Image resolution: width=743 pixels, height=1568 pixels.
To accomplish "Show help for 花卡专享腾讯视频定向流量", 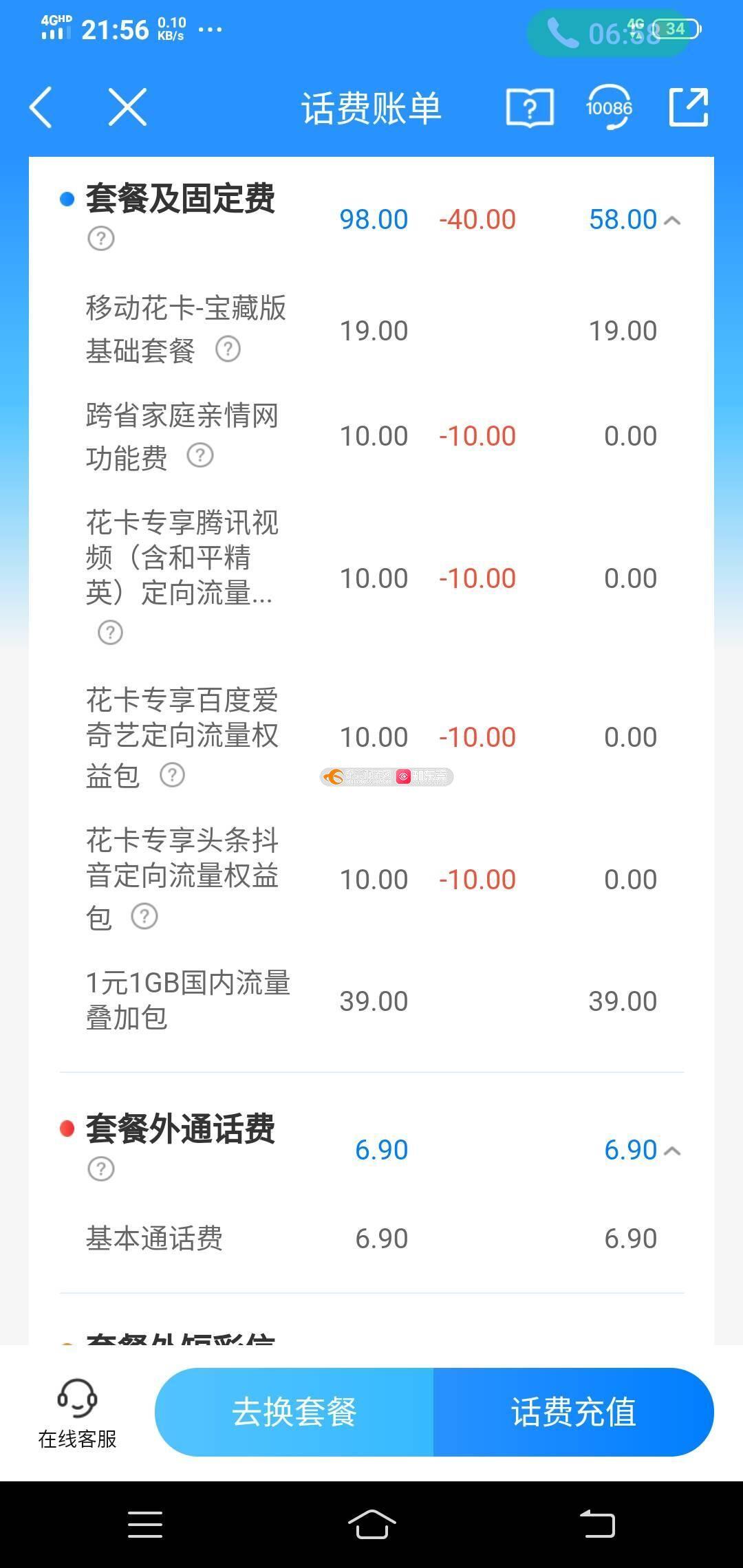I will 110,632.
